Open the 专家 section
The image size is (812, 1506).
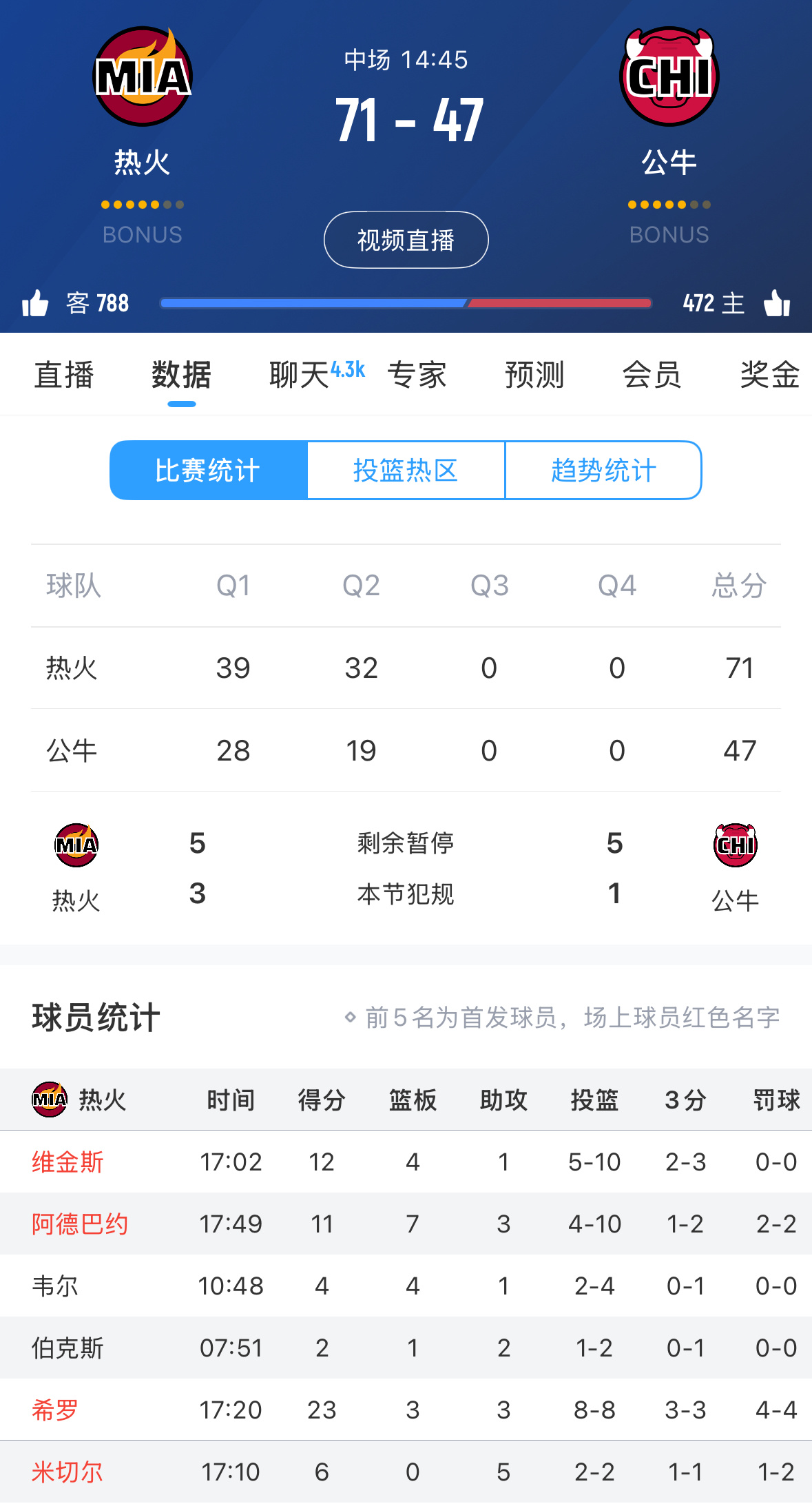pos(419,375)
